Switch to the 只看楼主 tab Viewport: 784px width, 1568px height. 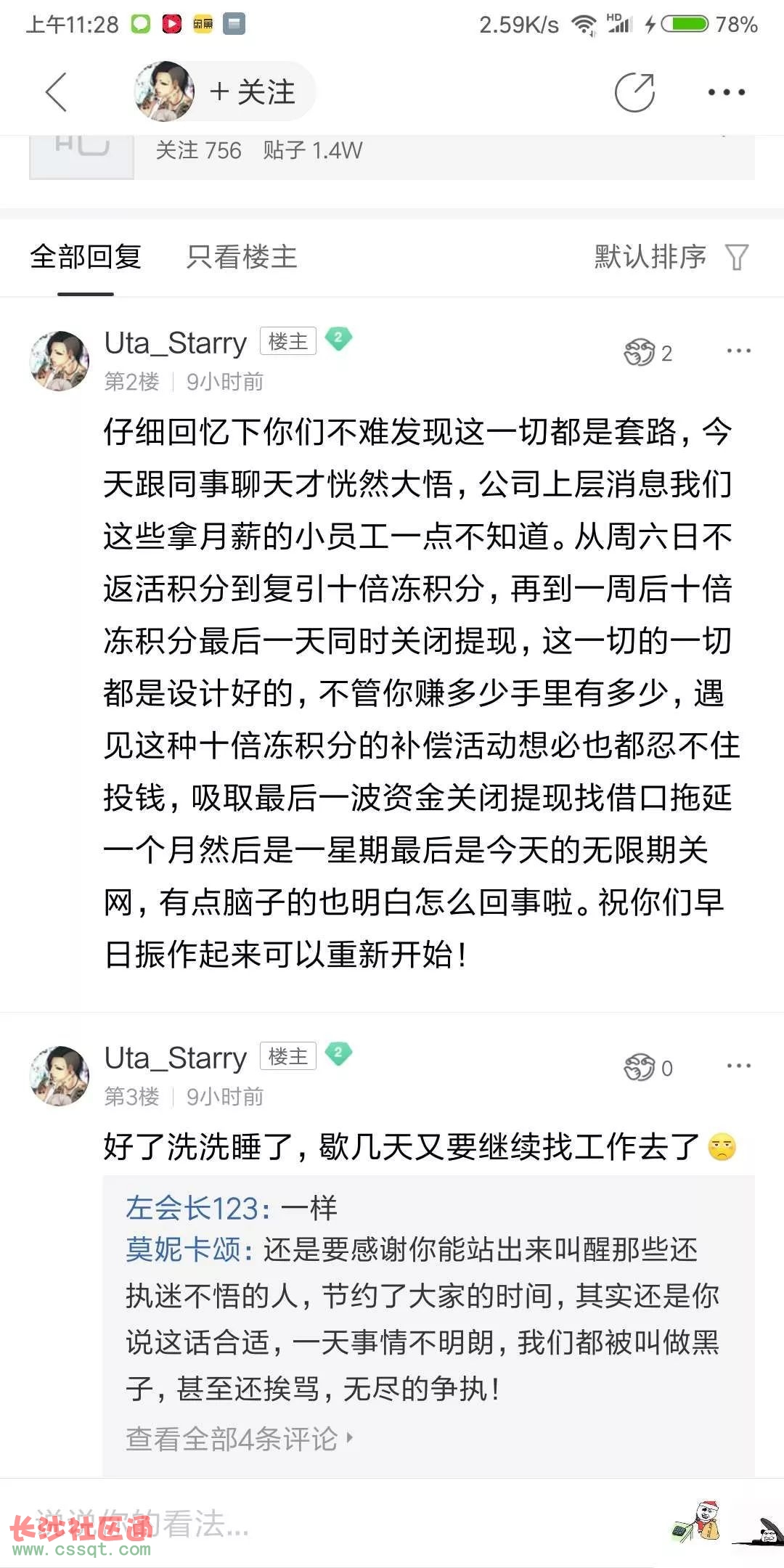point(242,257)
